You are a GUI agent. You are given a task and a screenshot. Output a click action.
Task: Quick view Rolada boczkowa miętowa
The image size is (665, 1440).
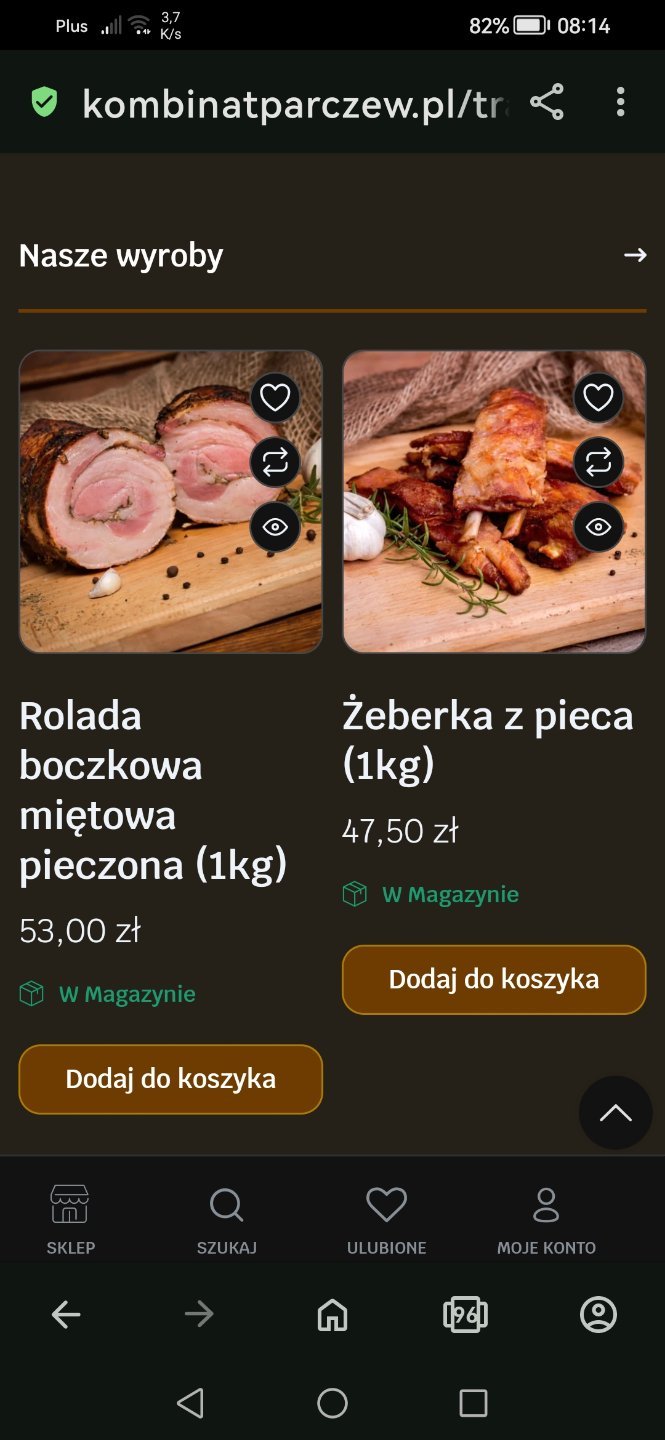[275, 526]
